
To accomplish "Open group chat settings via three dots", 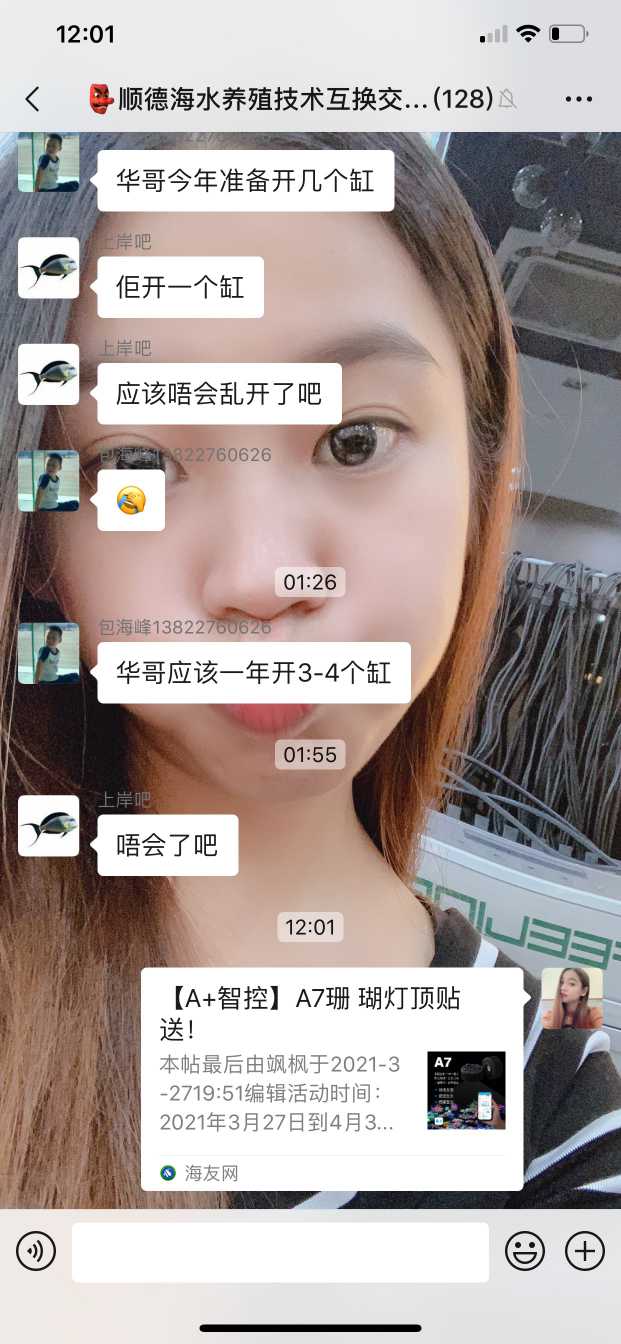I will pyautogui.click(x=579, y=99).
